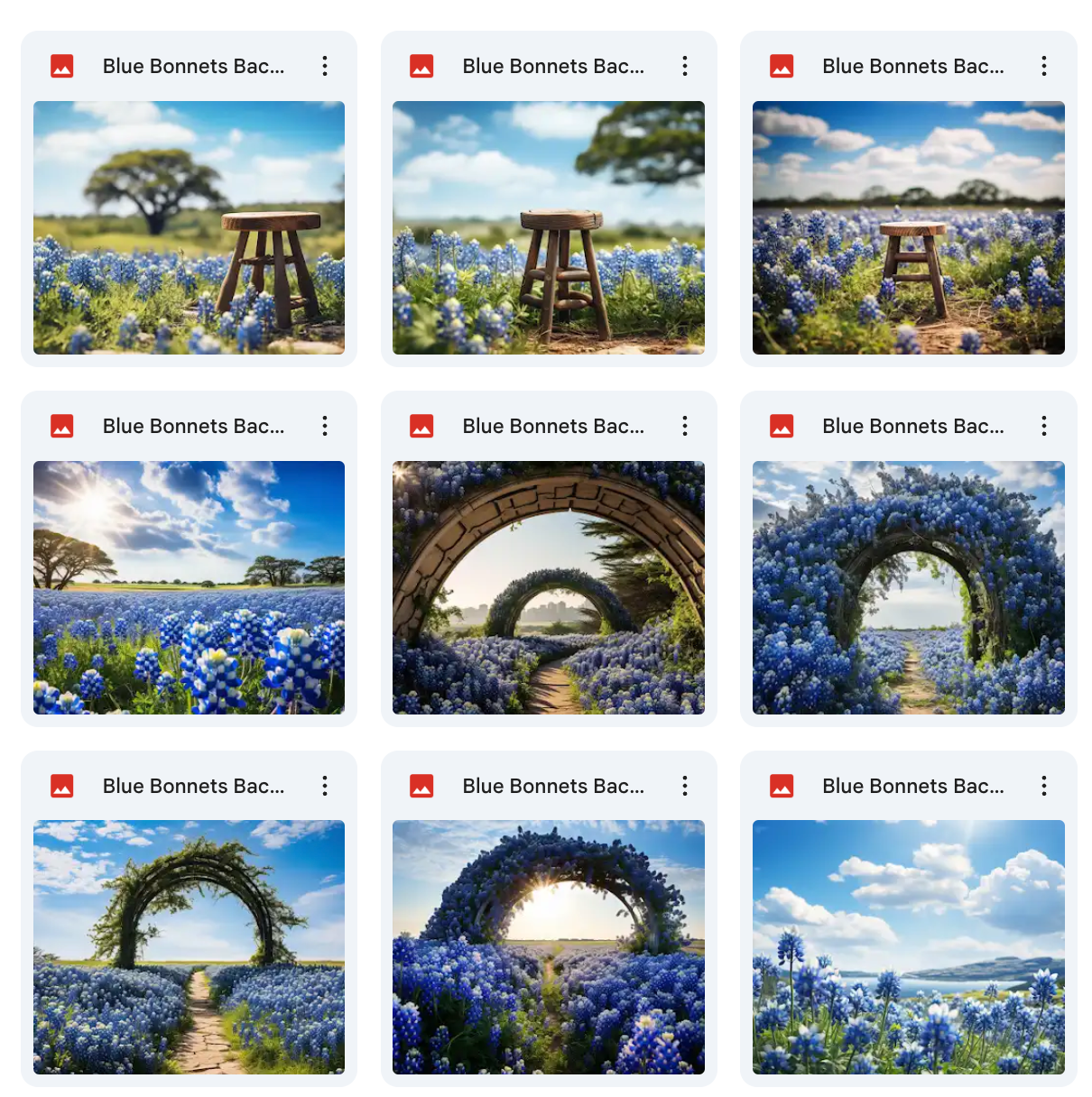Open file with stool under overhanging tree branches
Screen dimensions: 1092x1097
[x=548, y=227]
